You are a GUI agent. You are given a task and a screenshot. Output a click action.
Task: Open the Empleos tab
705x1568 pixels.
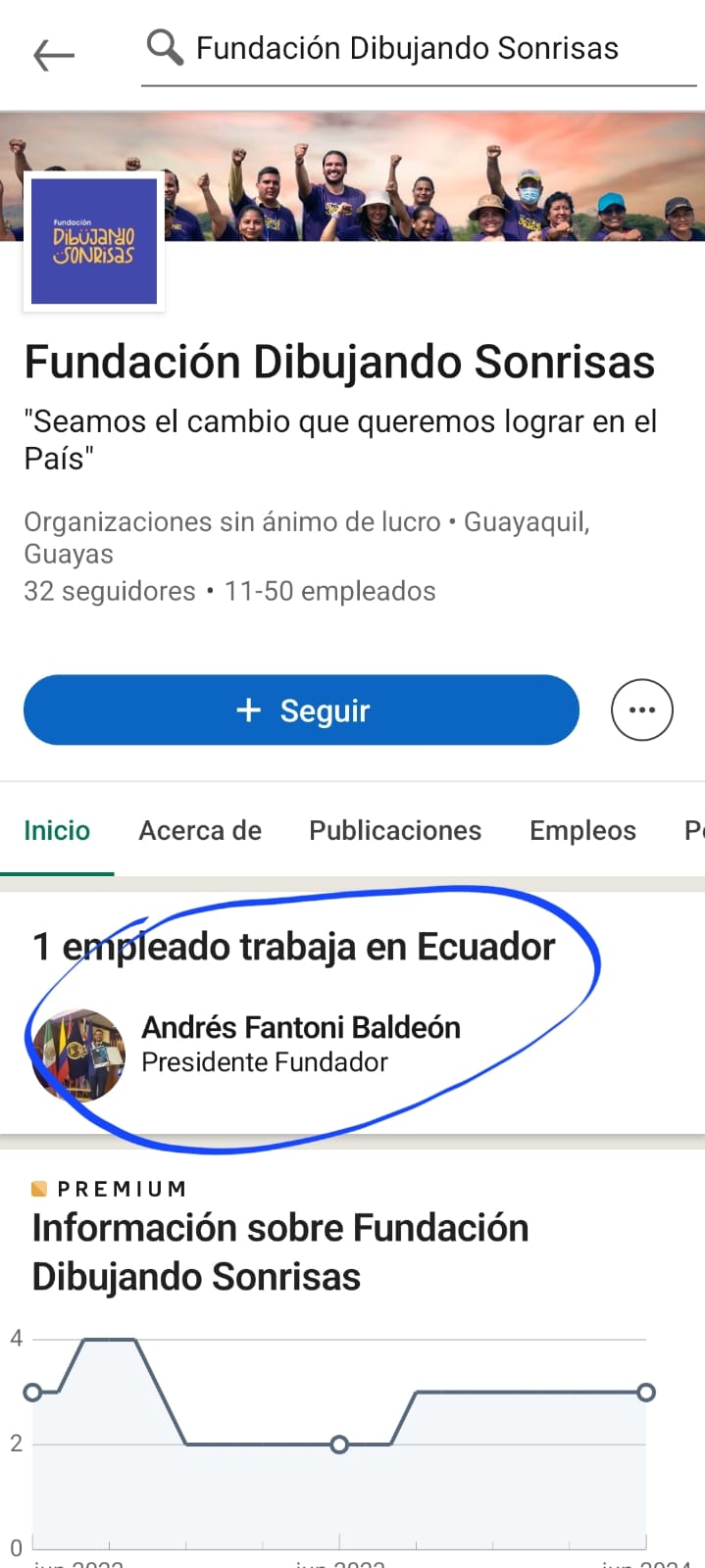pos(582,831)
